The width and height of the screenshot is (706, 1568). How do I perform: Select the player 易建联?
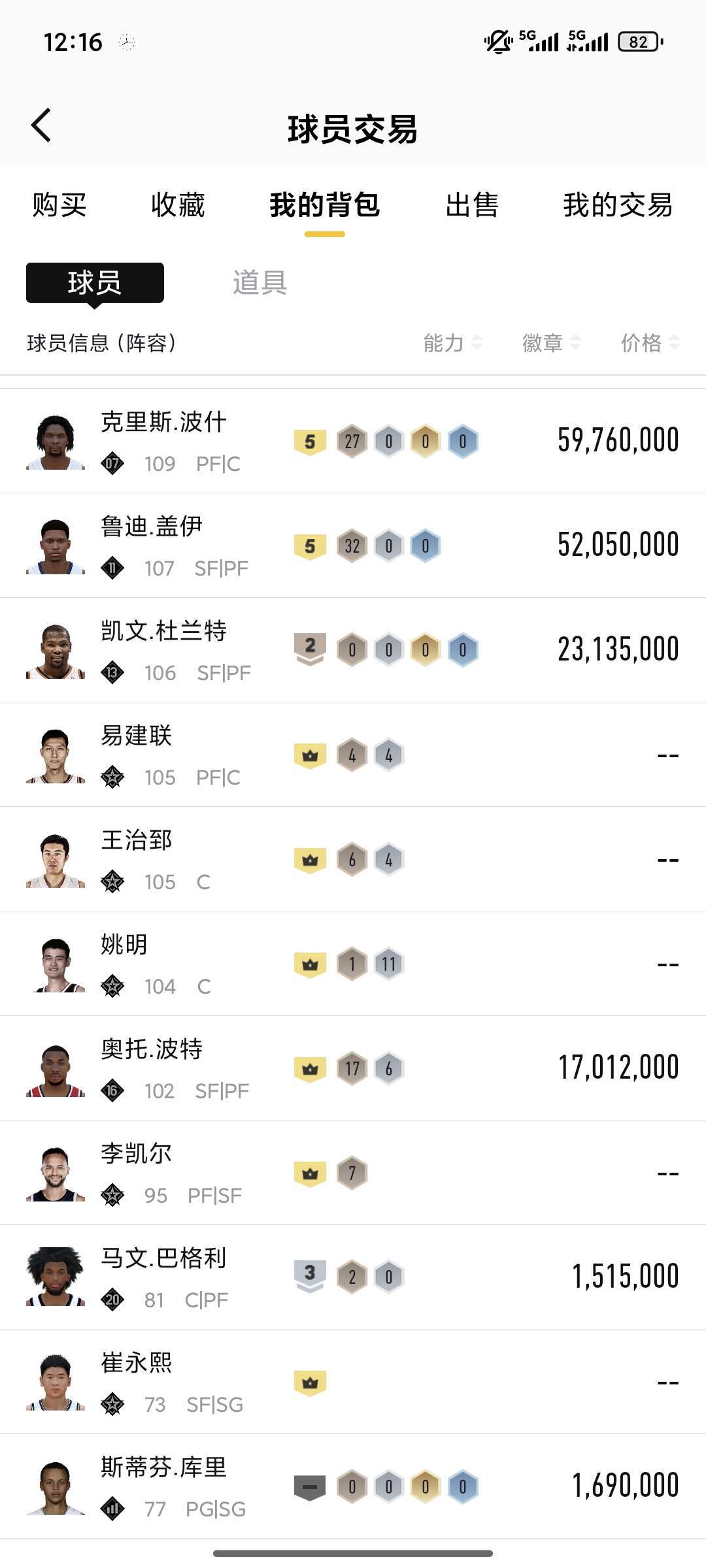[136, 755]
